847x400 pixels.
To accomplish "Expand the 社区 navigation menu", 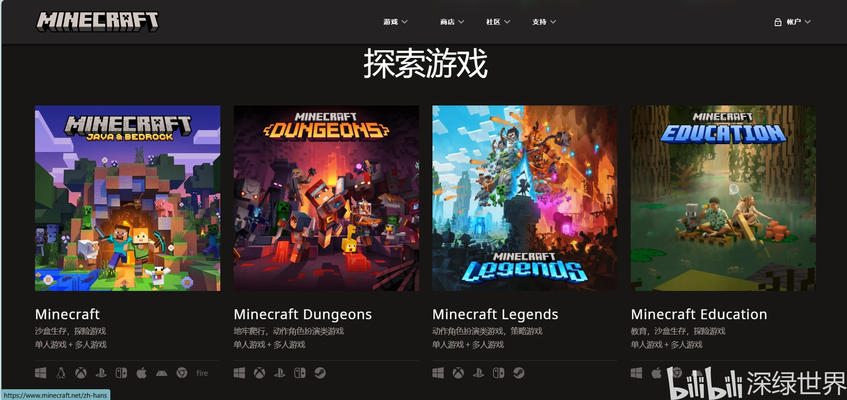I will [x=498, y=21].
